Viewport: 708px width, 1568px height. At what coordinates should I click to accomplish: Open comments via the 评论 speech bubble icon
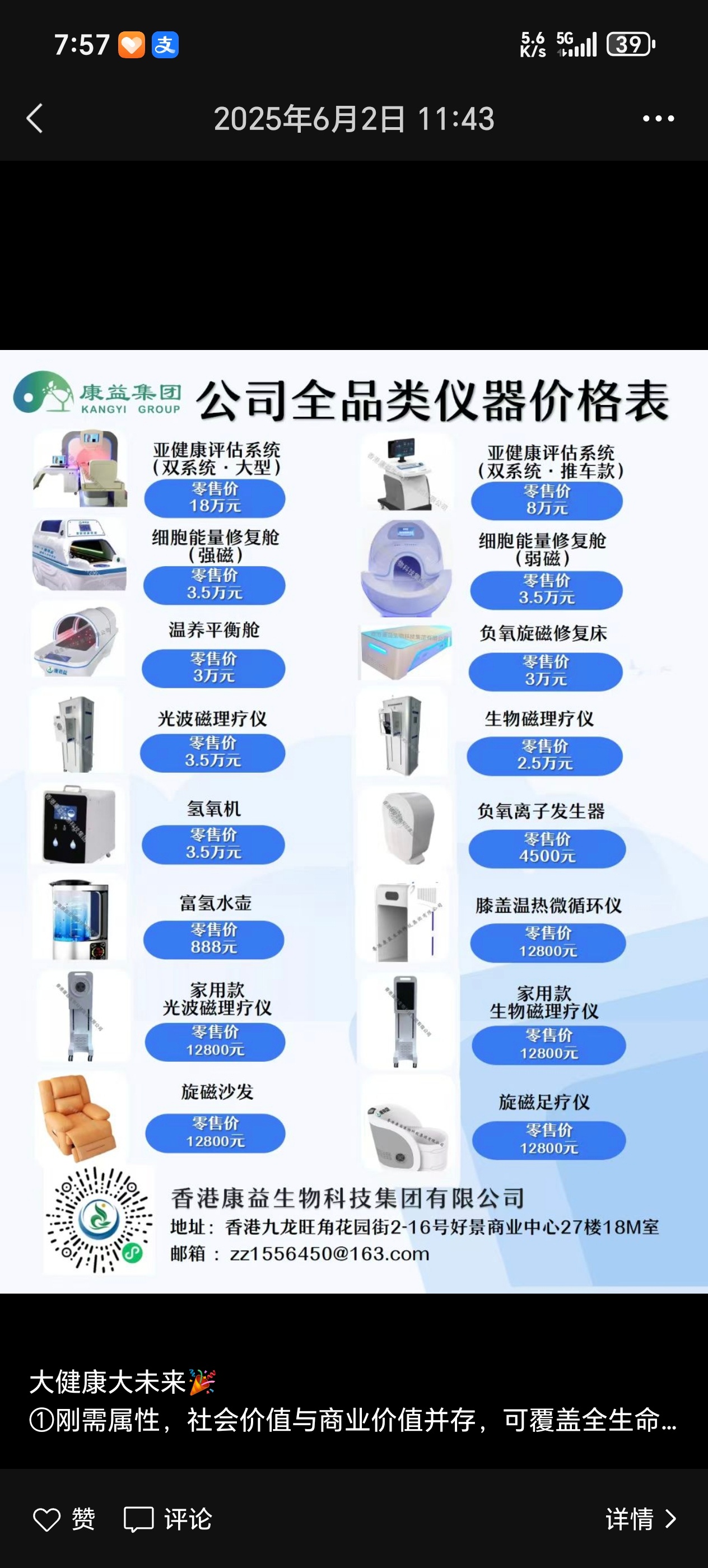[139, 1518]
